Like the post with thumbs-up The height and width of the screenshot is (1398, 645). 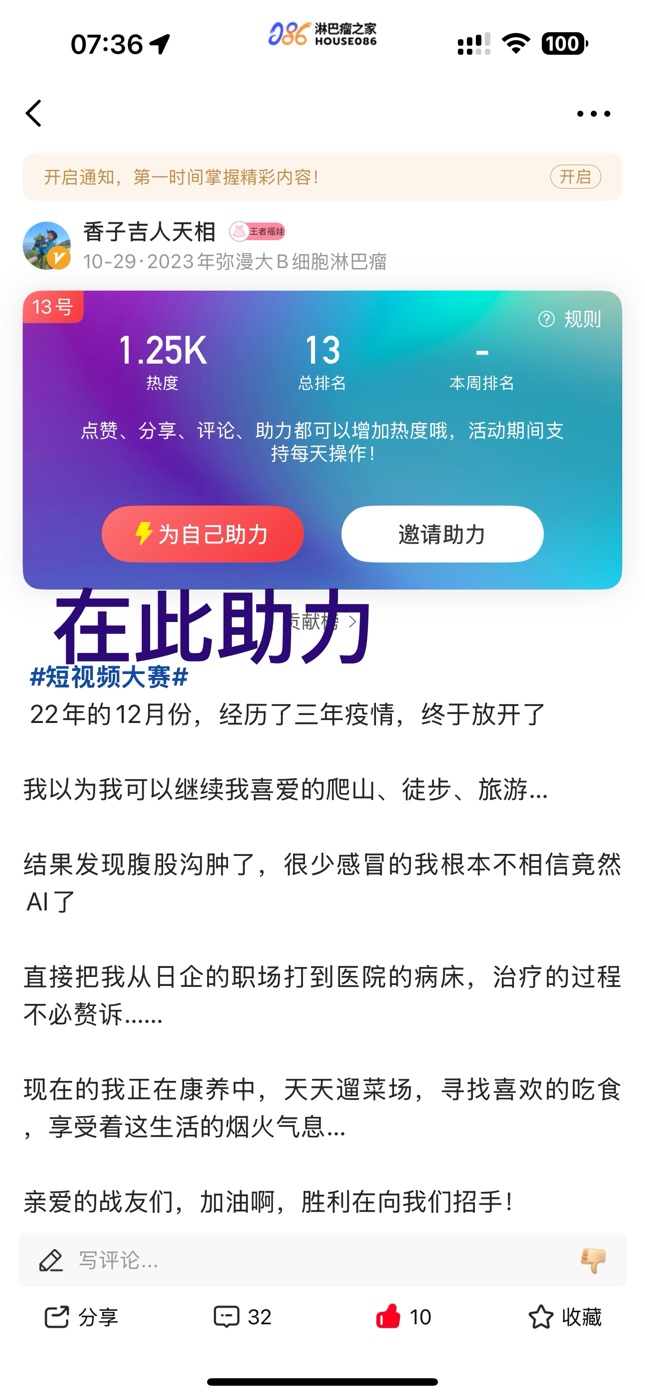pos(403,1317)
